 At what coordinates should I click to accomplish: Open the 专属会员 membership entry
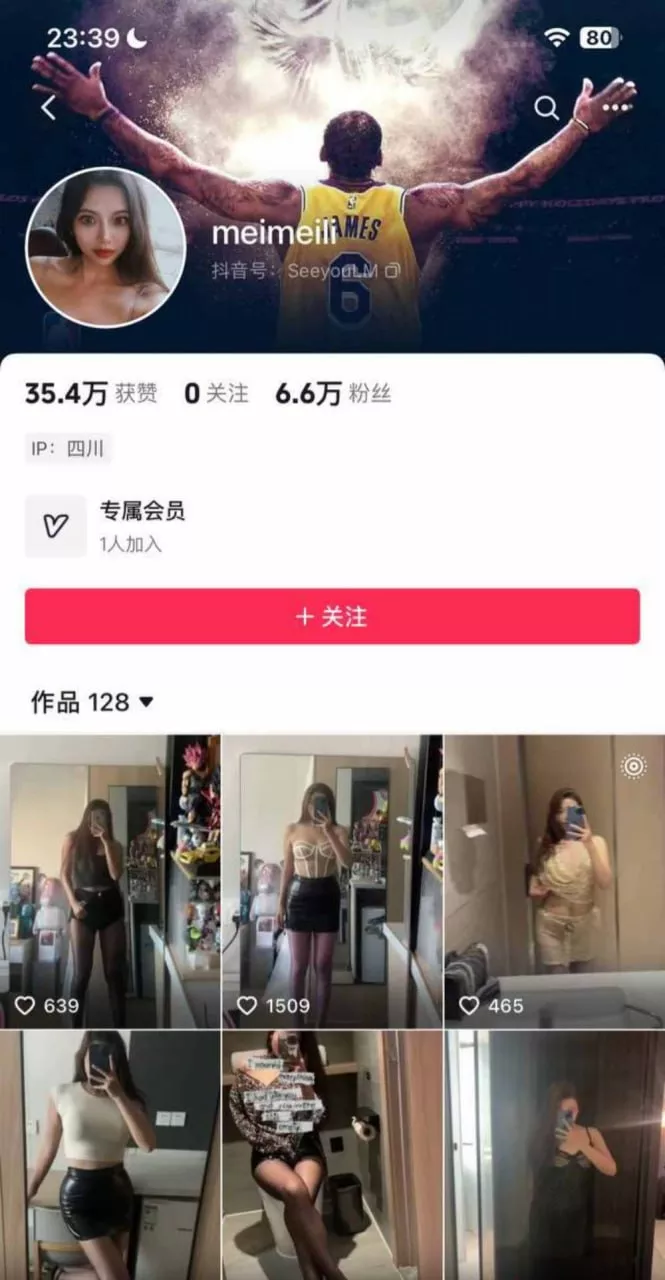pos(140,526)
